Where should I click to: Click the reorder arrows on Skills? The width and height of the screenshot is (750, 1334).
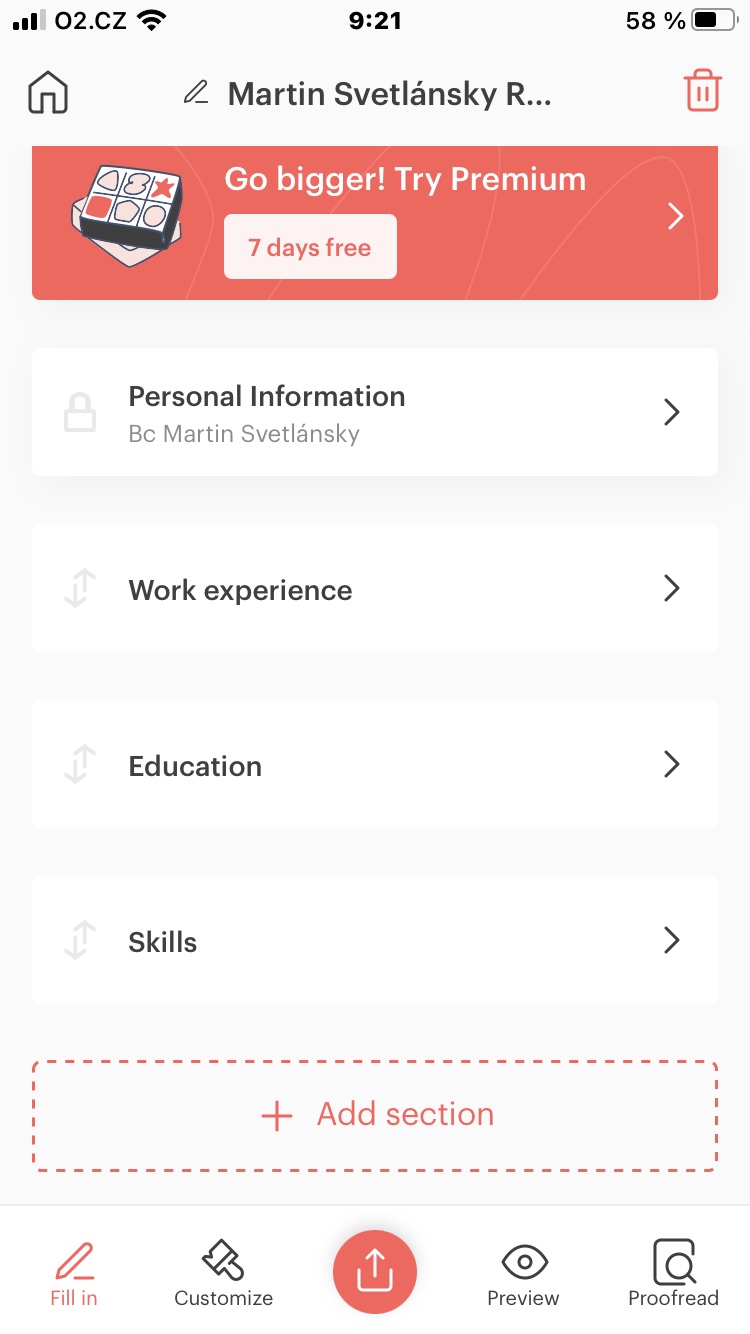pos(80,940)
